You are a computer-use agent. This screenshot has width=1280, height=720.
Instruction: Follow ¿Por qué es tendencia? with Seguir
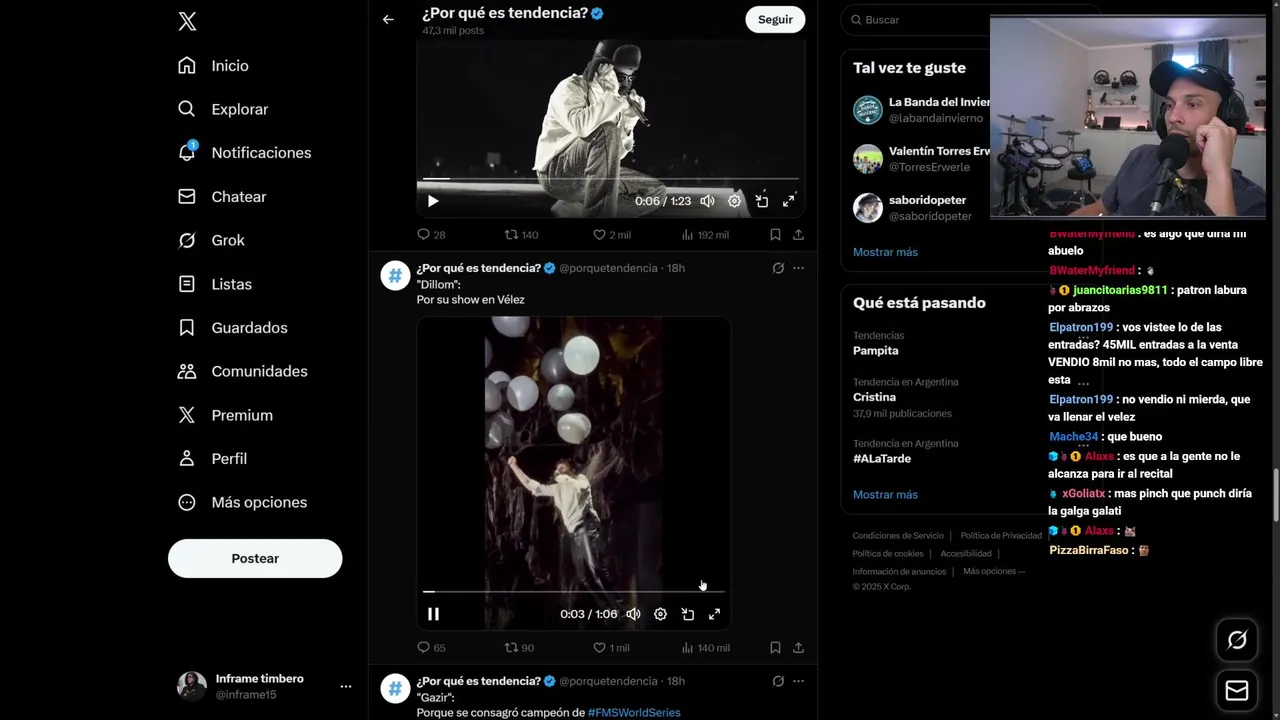pyautogui.click(x=774, y=19)
